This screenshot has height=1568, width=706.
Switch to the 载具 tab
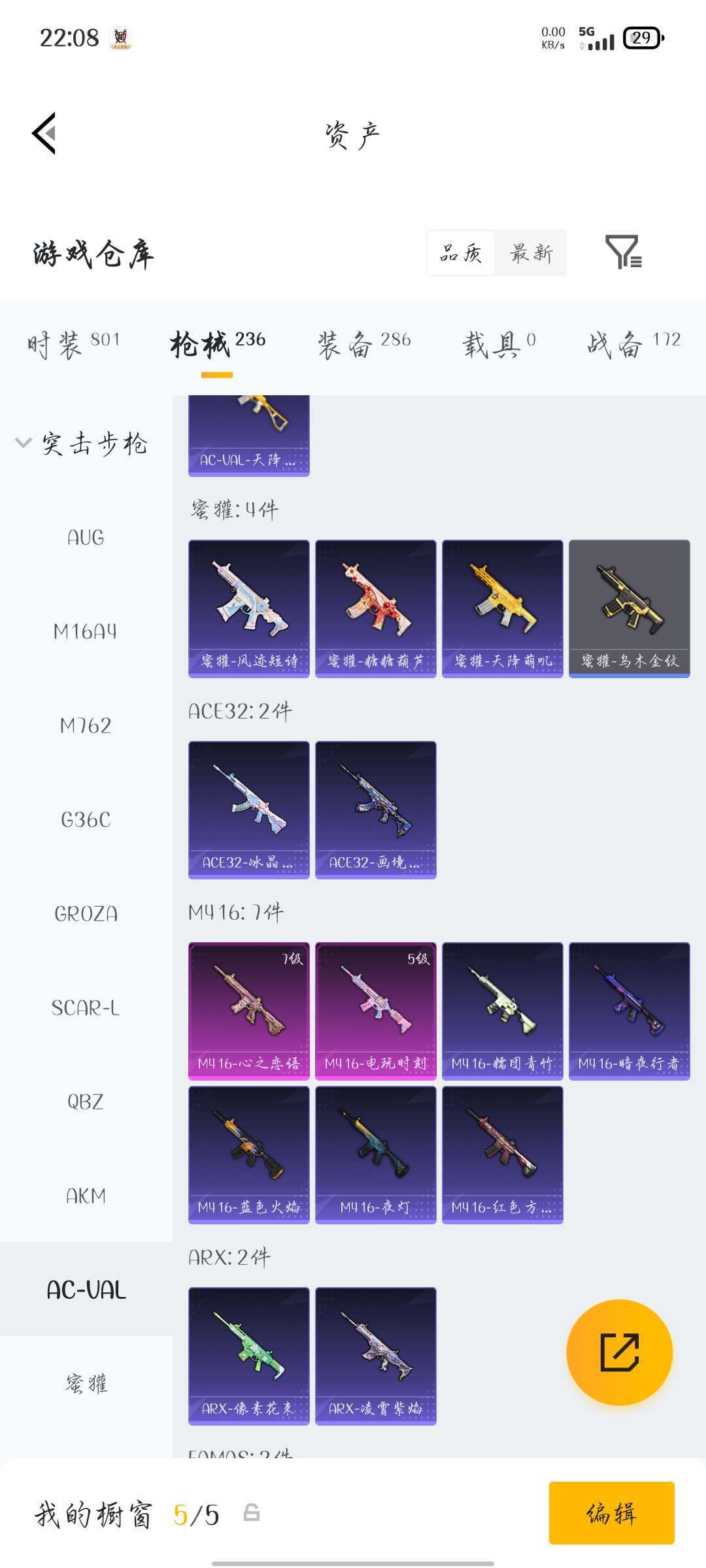[x=499, y=343]
